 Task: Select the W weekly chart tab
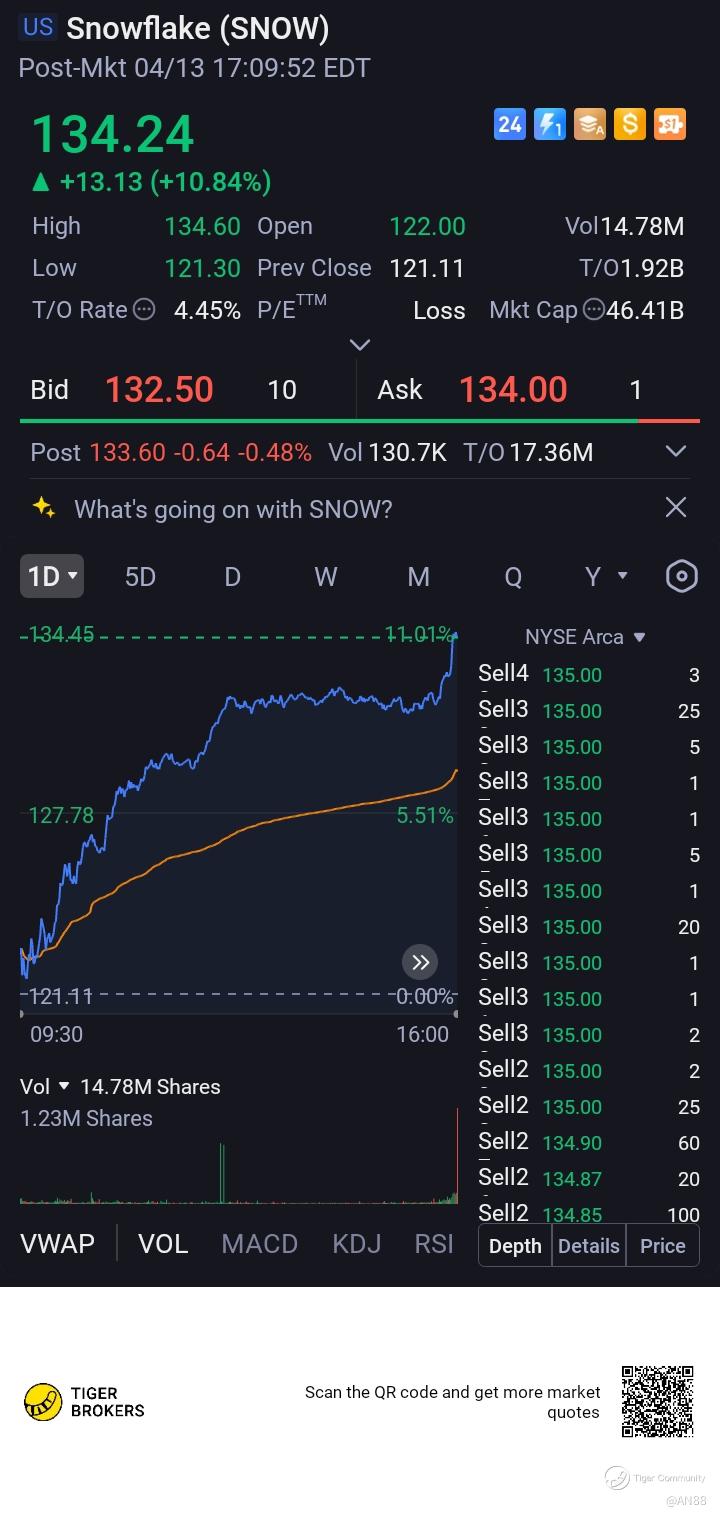click(325, 577)
